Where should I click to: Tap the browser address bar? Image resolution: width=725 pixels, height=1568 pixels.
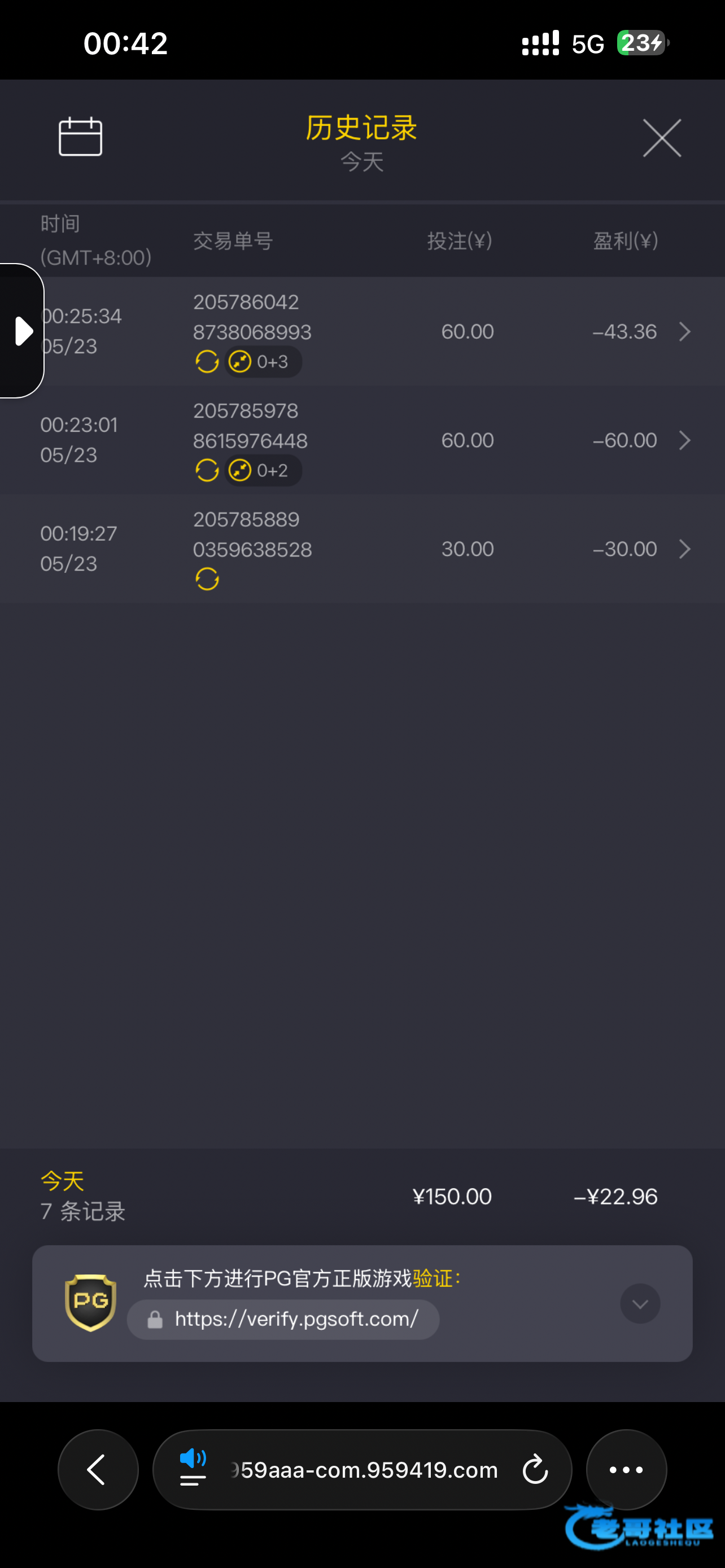click(364, 1469)
